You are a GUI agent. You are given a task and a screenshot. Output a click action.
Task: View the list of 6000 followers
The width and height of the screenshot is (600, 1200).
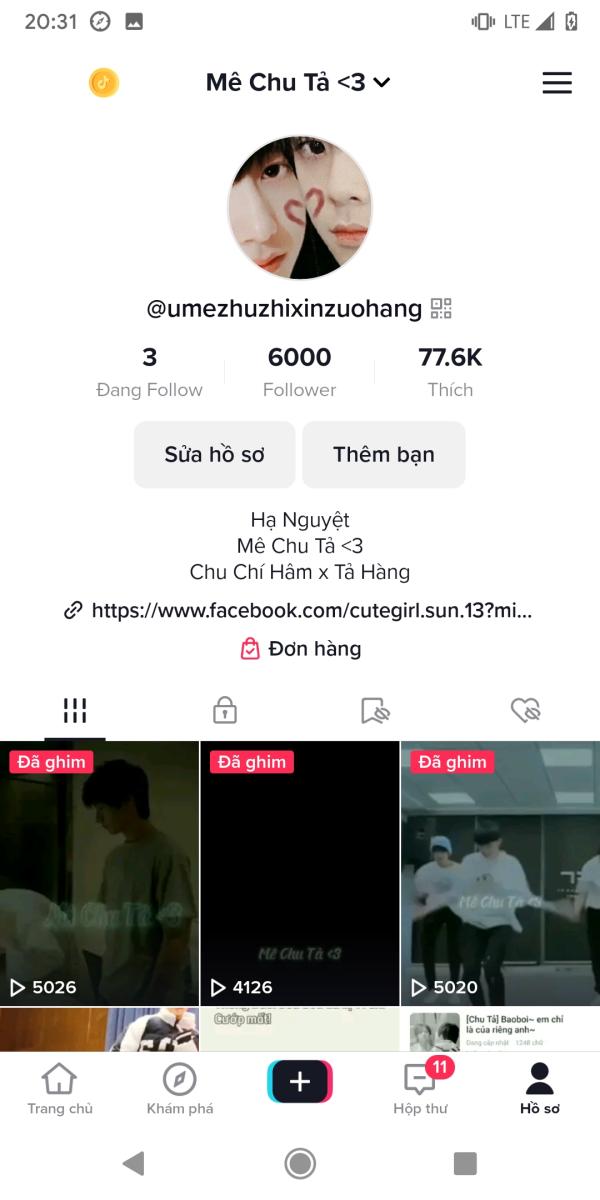click(299, 372)
